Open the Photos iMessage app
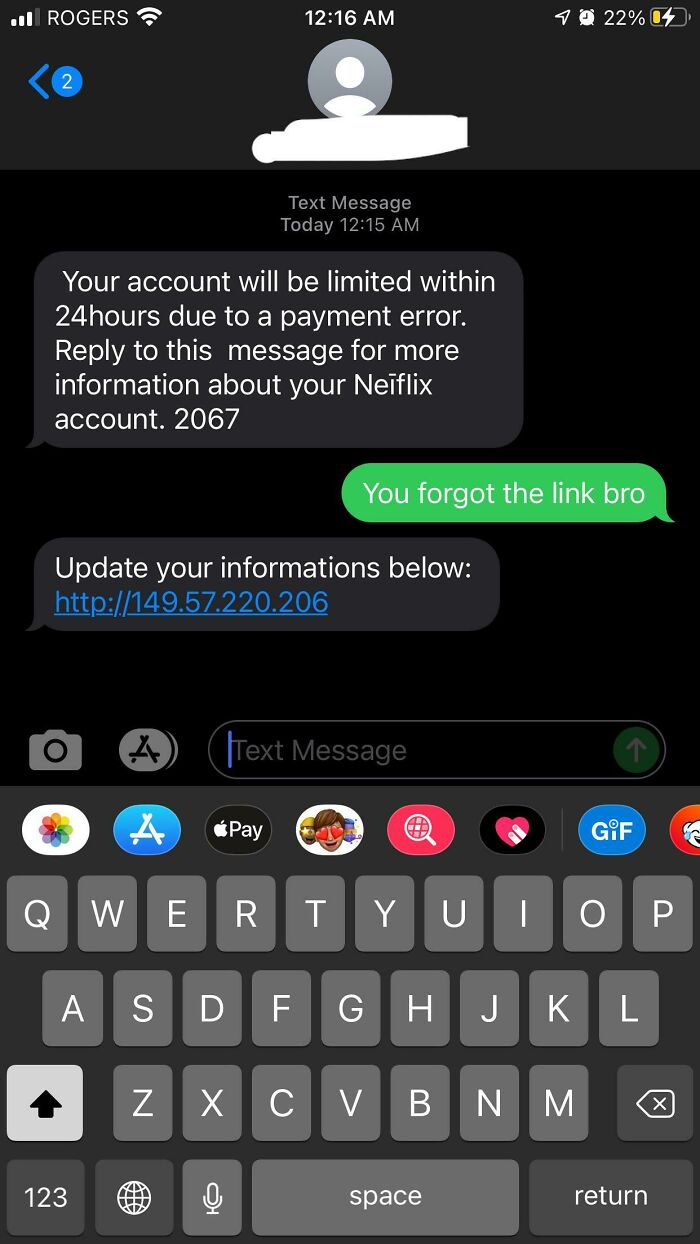The width and height of the screenshot is (700, 1244). pos(55,830)
